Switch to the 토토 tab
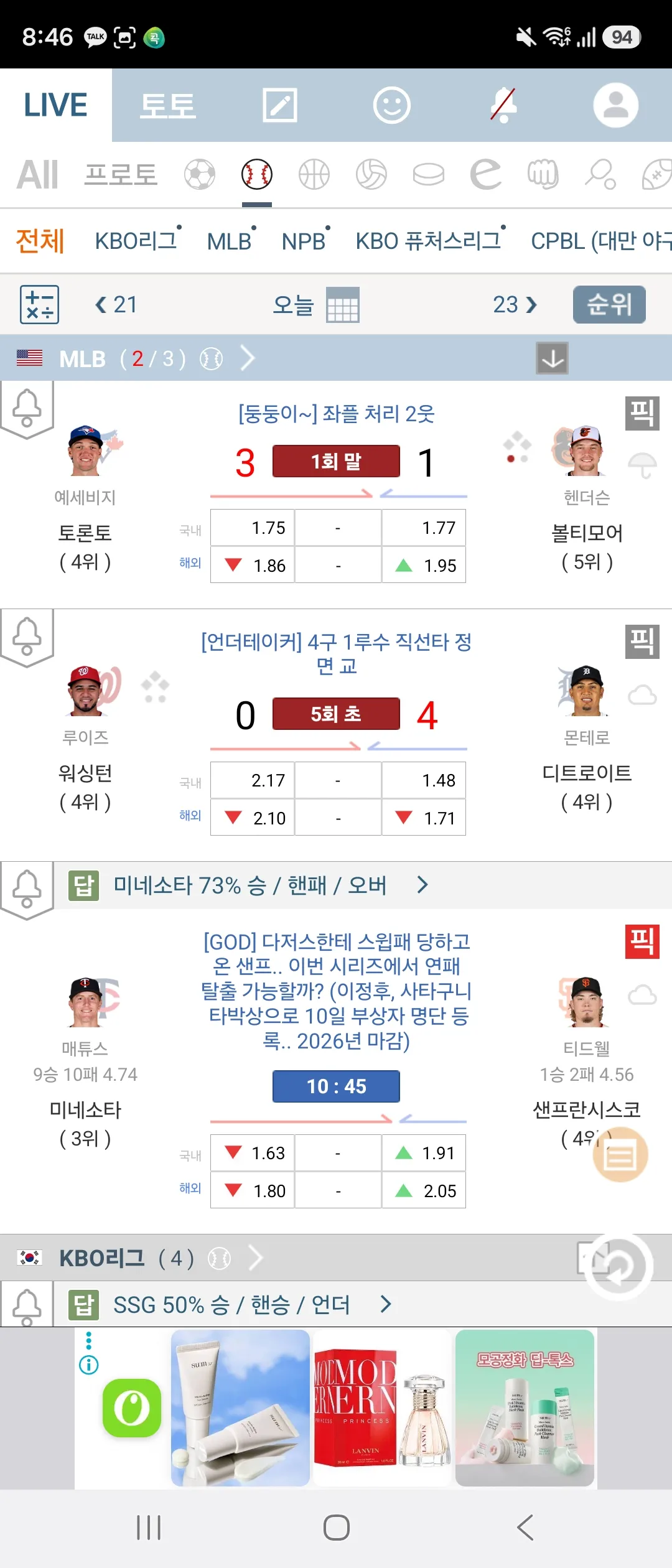Viewport: 672px width, 1568px height. (167, 105)
